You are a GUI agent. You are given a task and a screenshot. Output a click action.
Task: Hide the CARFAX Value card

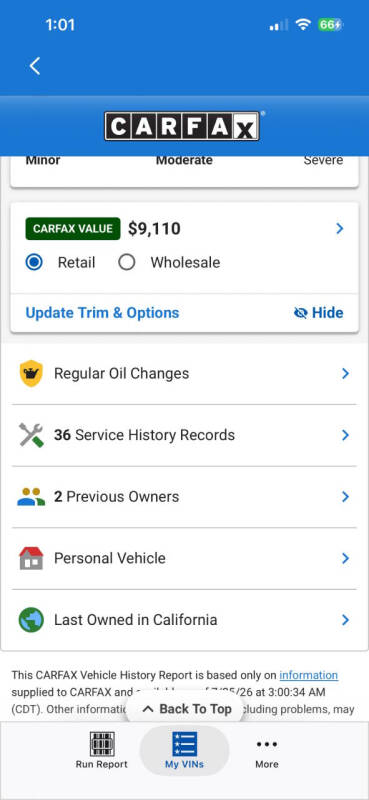[318, 313]
